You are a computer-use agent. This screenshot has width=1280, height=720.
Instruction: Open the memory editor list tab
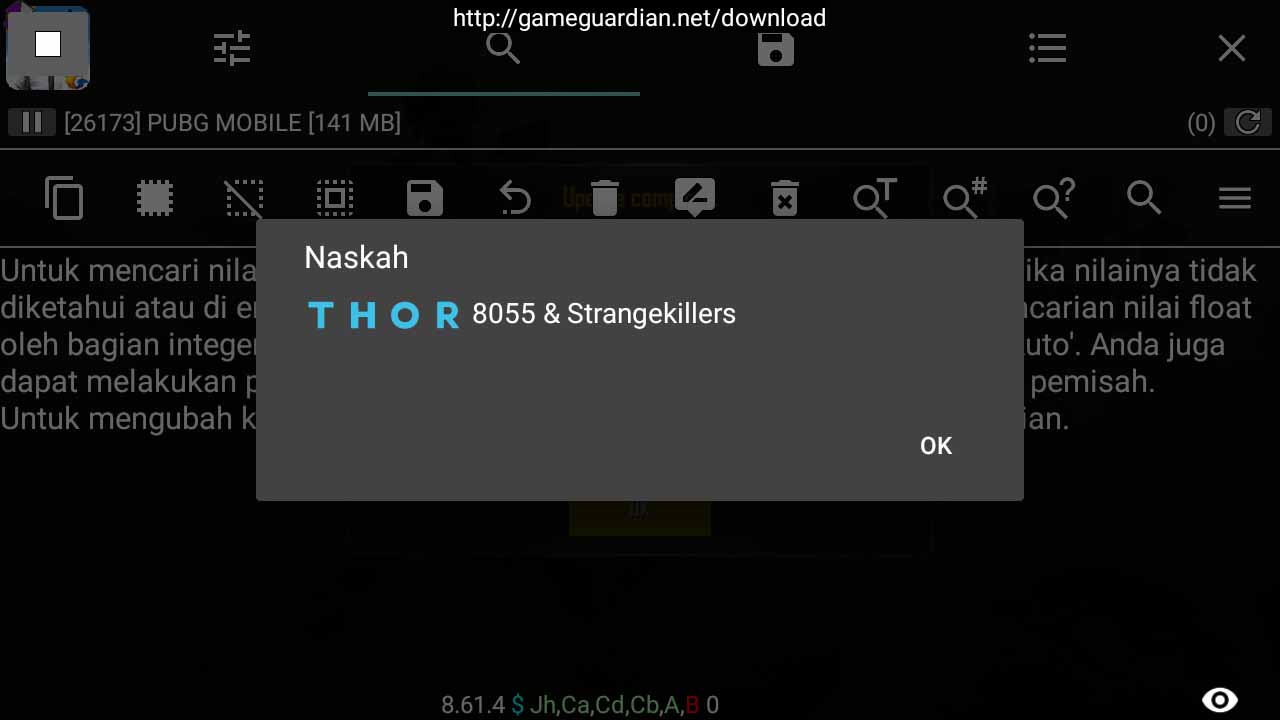click(1047, 48)
